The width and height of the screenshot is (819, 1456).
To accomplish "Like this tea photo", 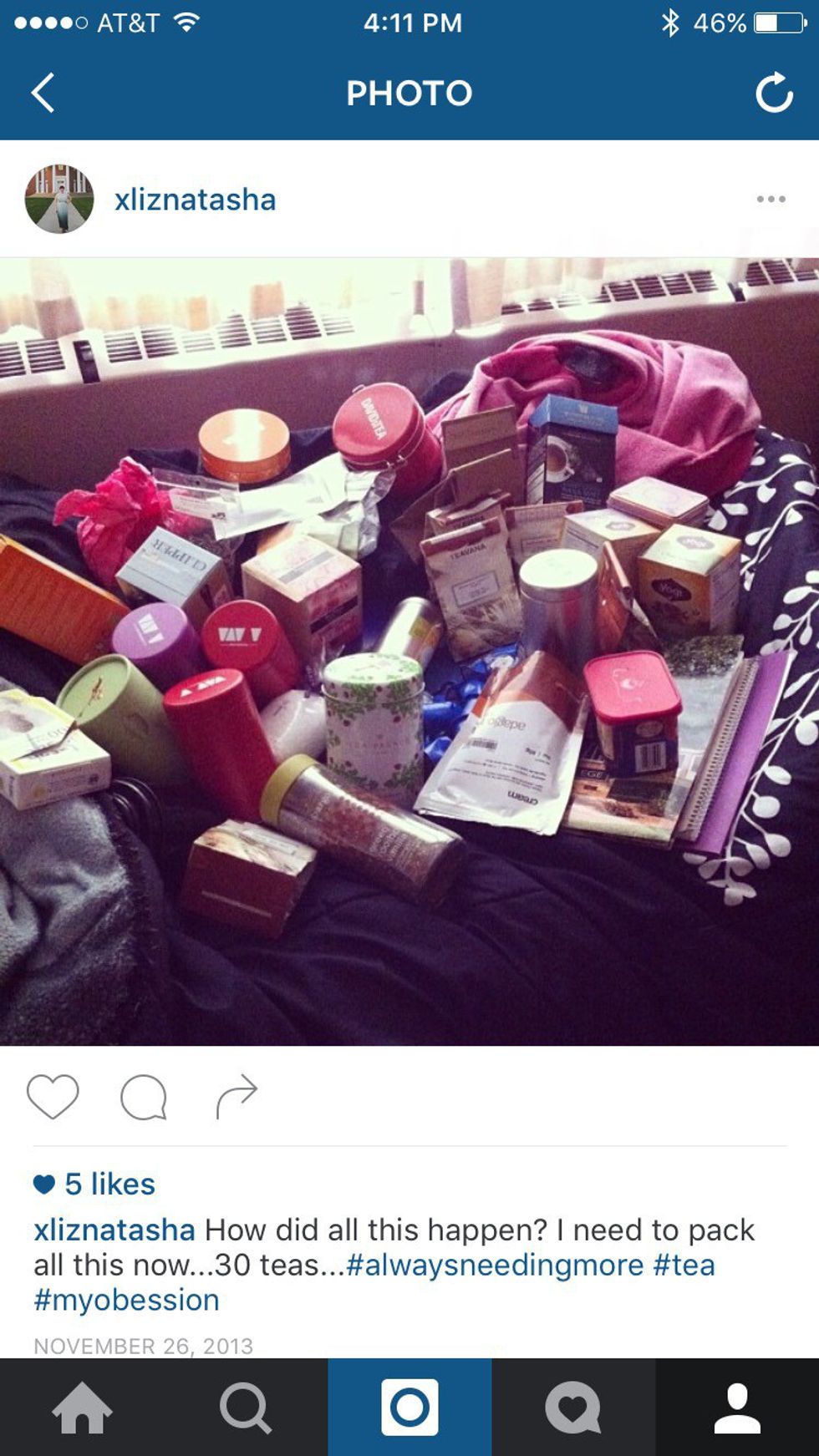I will (x=53, y=1096).
